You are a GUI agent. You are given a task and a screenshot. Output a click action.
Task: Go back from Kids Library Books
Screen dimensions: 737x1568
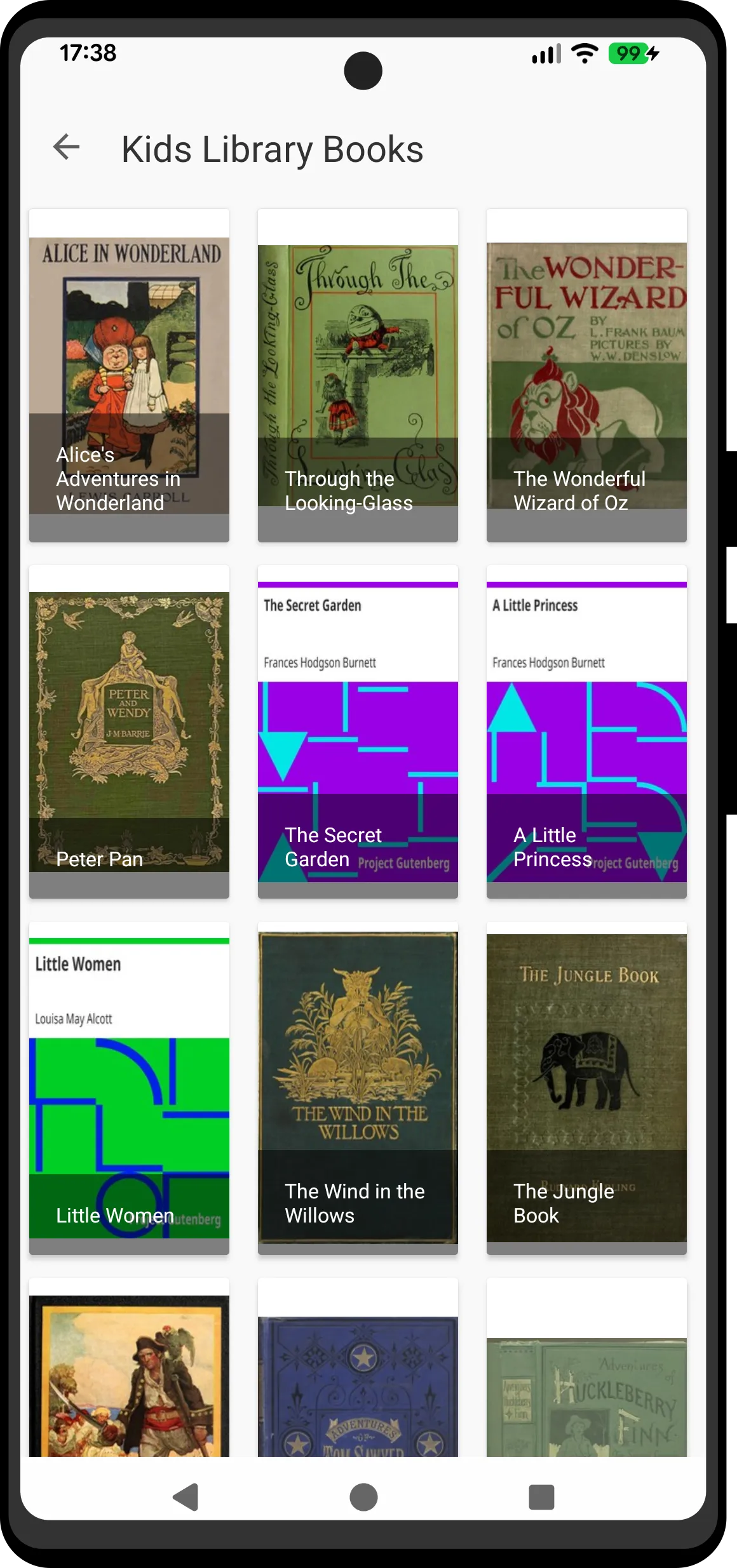(66, 147)
